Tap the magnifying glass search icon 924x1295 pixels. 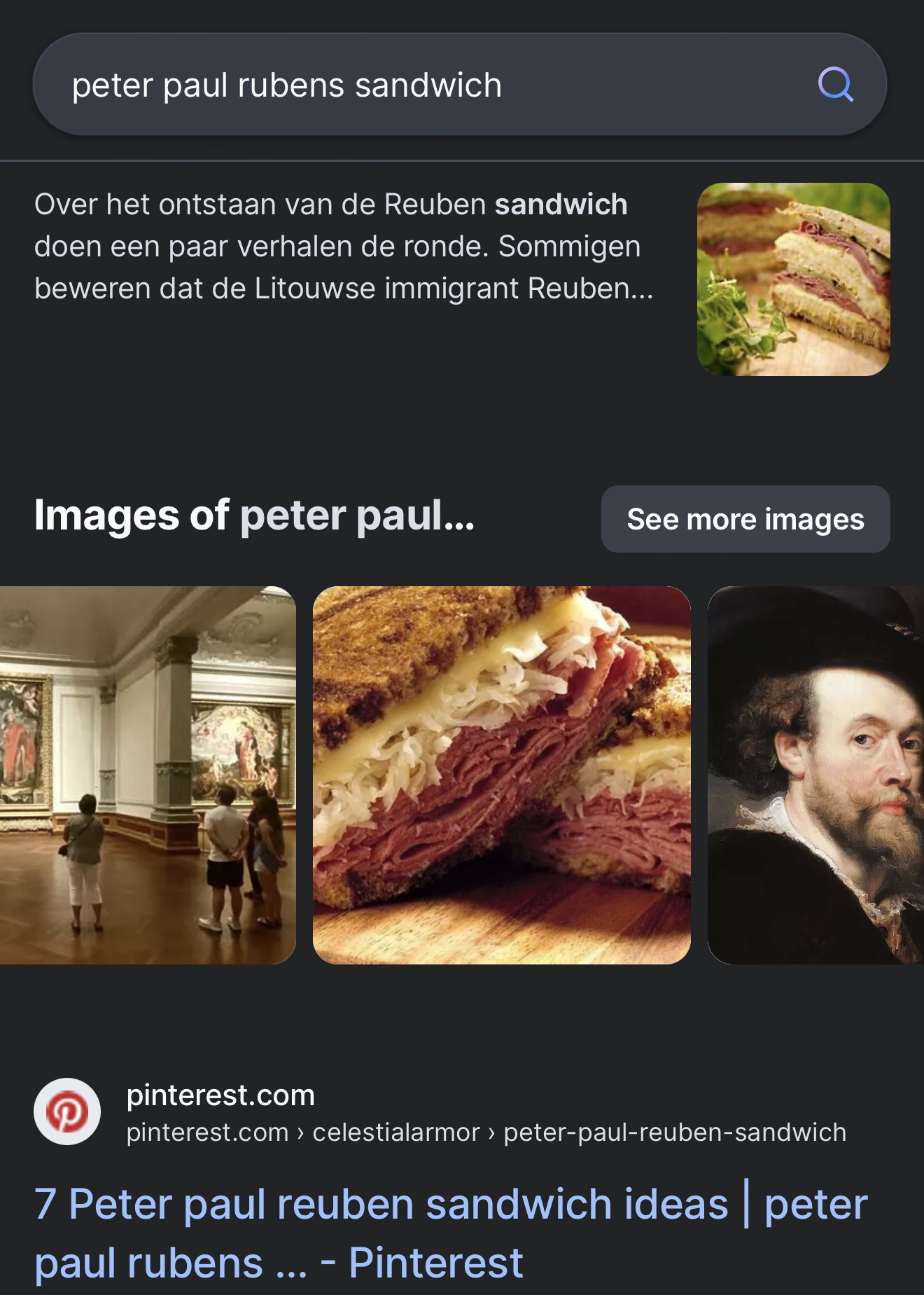[836, 85]
